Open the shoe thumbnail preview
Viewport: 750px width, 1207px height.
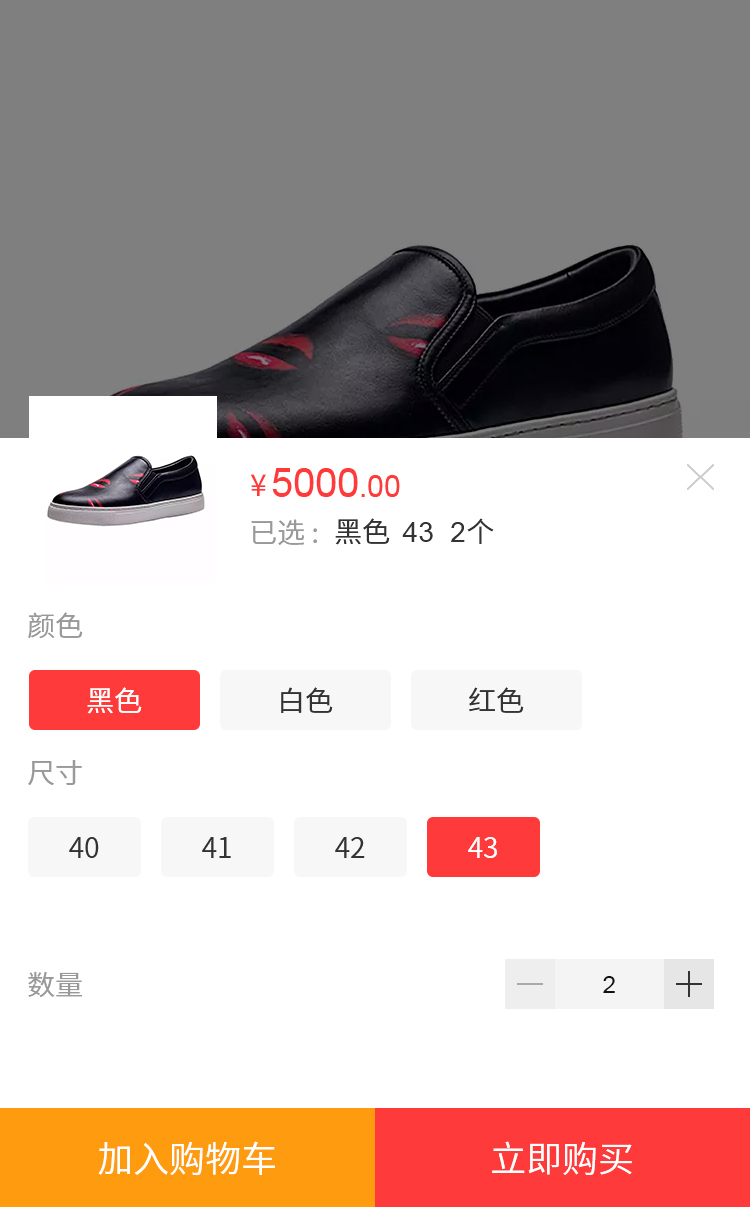[x=123, y=490]
